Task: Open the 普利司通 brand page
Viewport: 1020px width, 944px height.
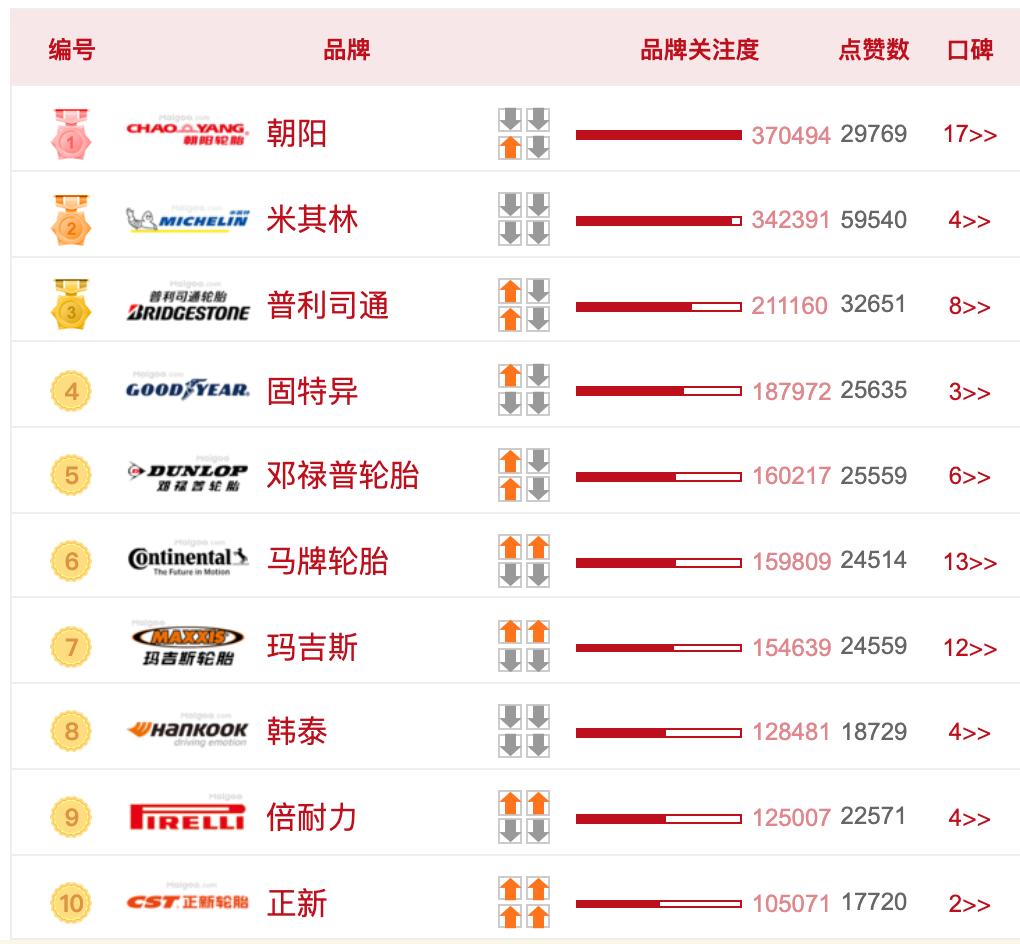Action: click(x=327, y=305)
